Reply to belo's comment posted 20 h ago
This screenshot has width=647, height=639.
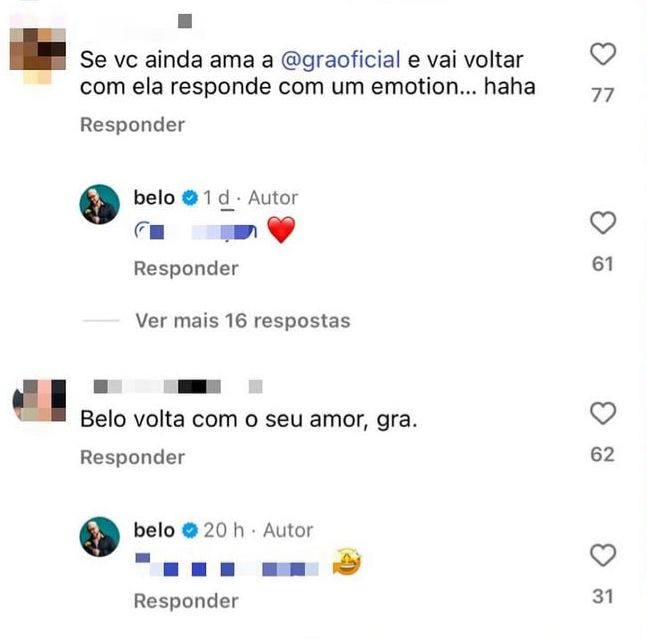click(x=186, y=601)
